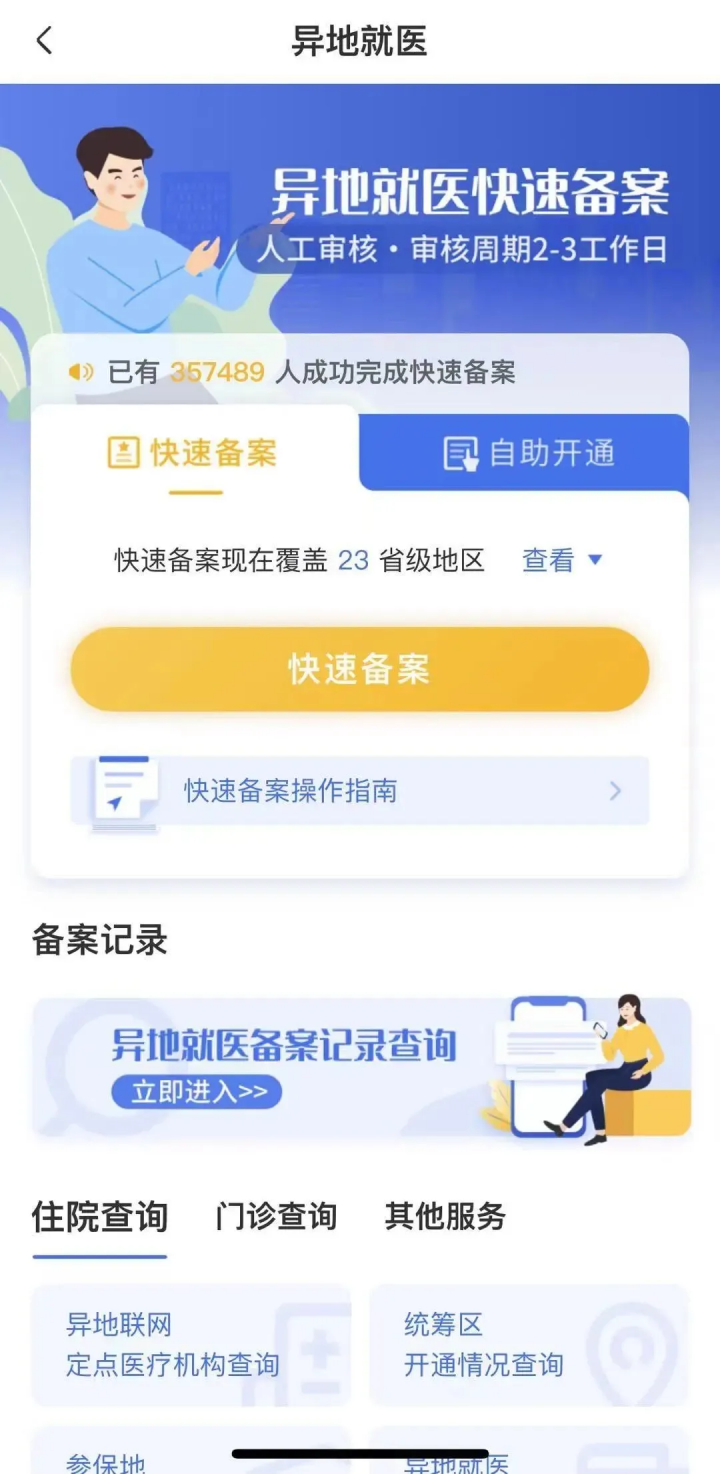Click the ID-card icon on 快速备案 tab

coord(123,452)
